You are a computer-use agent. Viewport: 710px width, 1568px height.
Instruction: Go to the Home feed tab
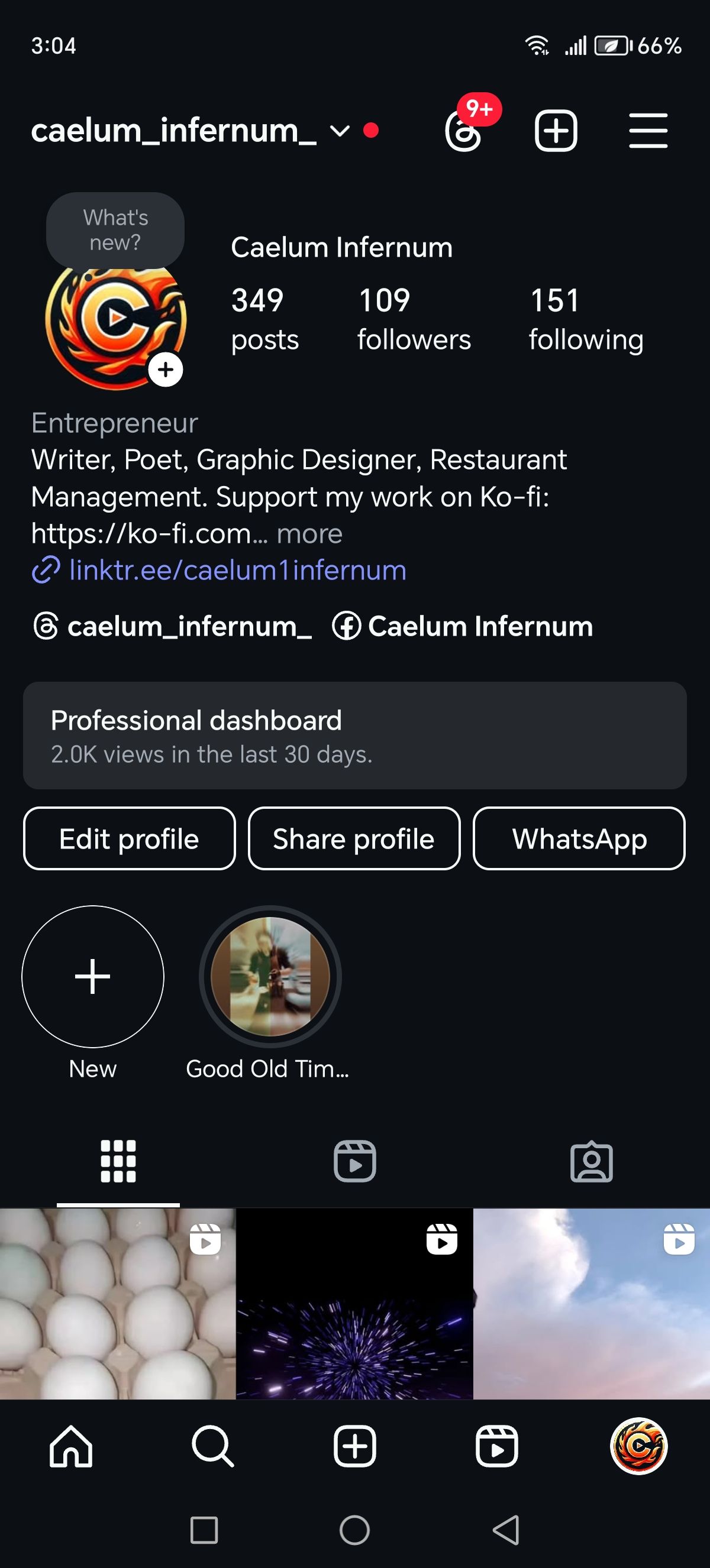pos(71,1446)
